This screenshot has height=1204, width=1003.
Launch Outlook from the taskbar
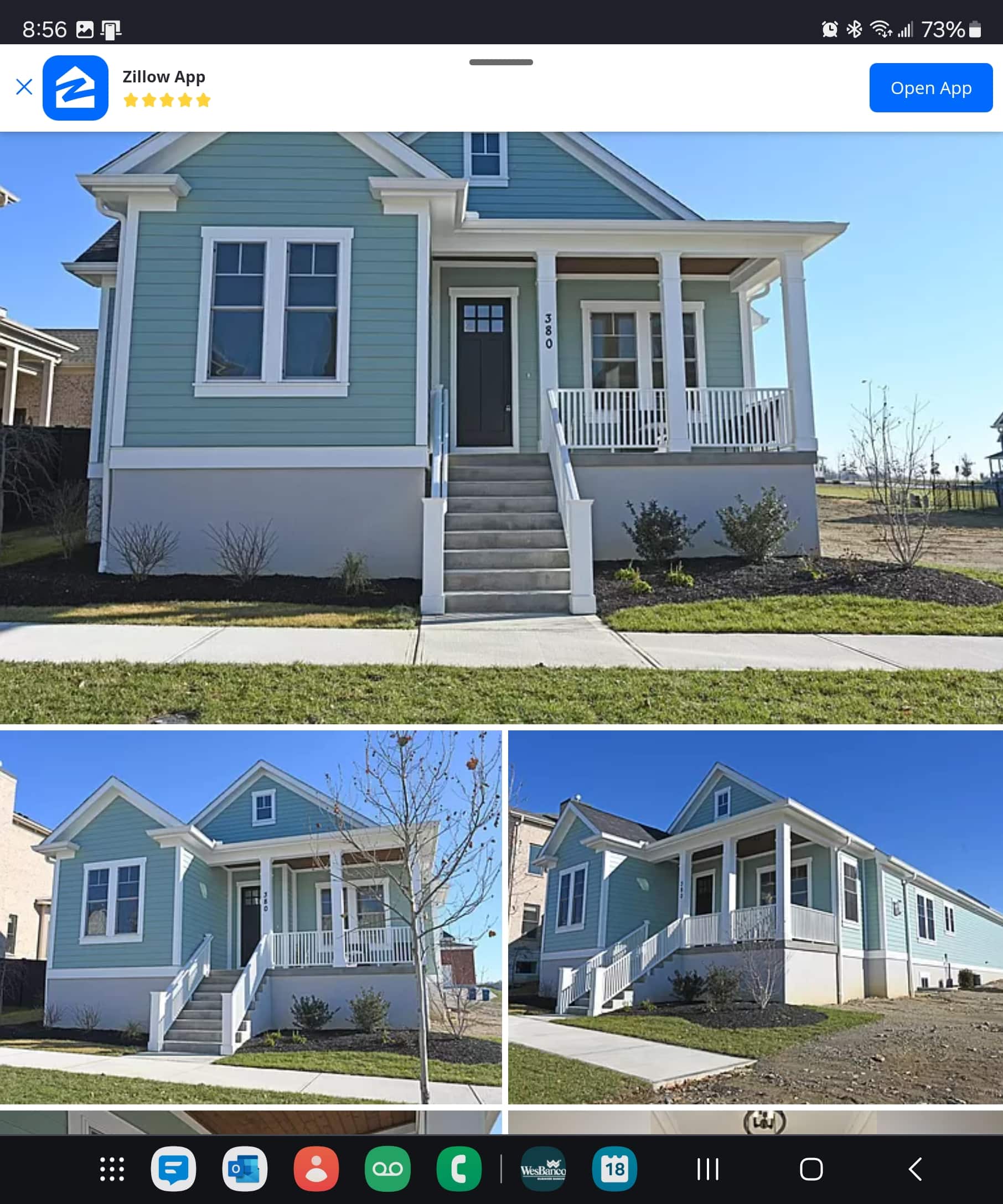[244, 1169]
